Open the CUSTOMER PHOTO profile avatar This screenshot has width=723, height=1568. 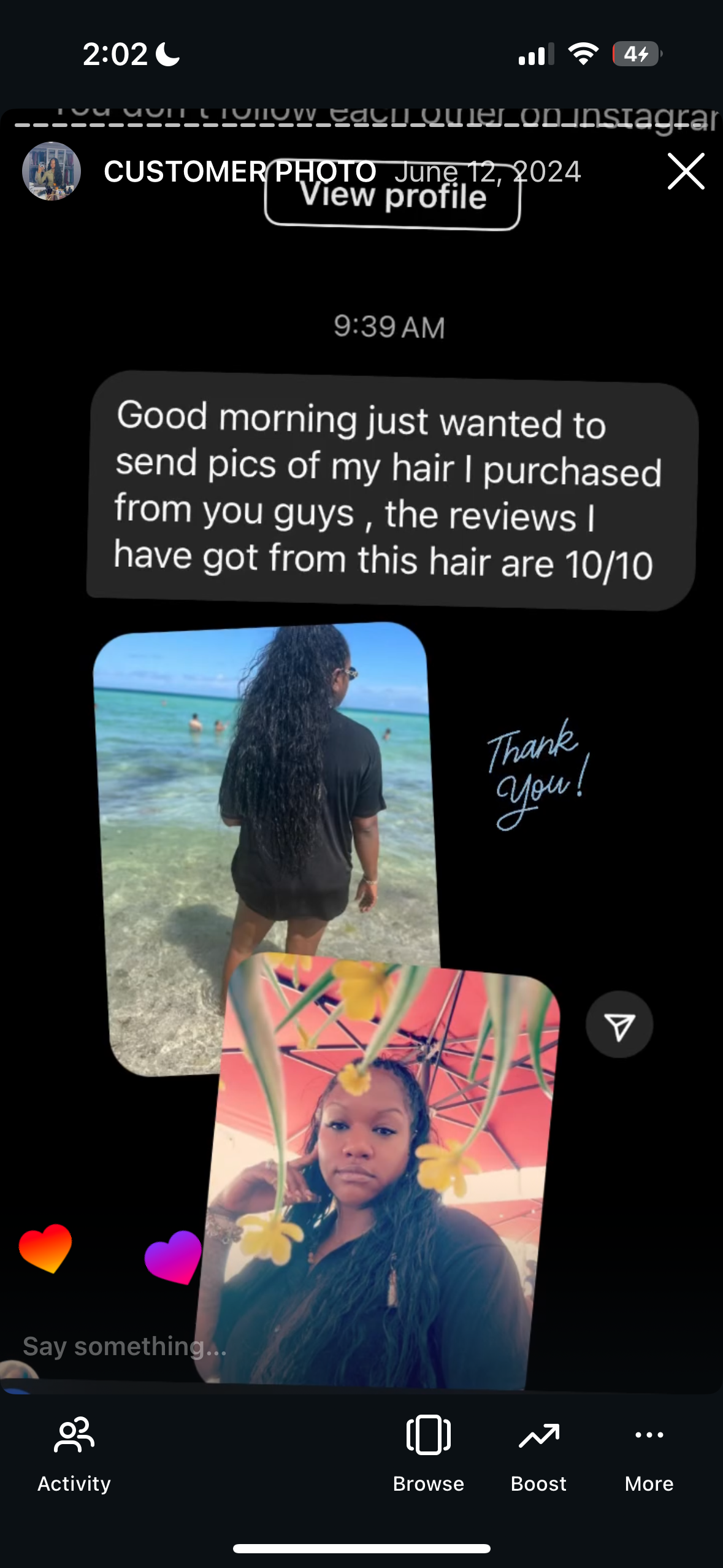(52, 171)
